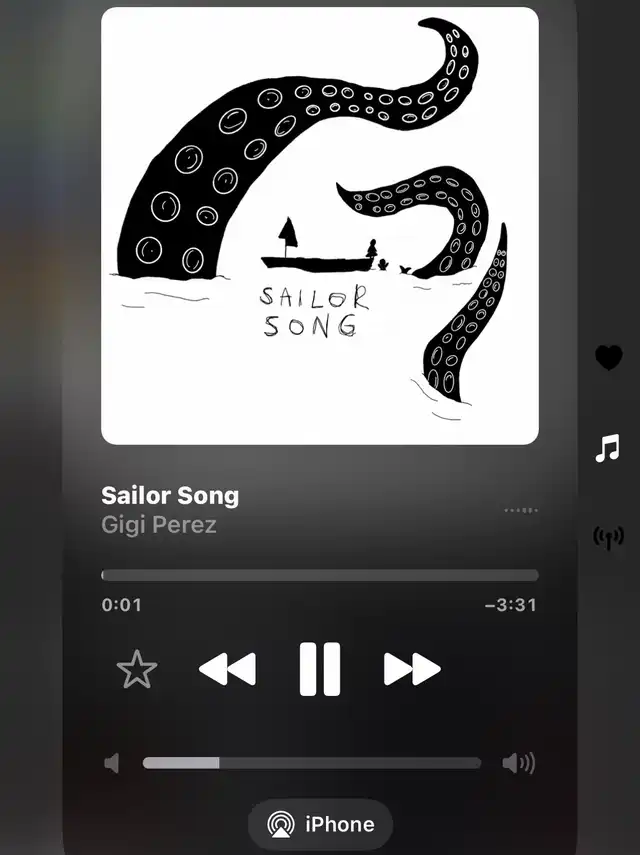Viewport: 640px width, 855px height.
Task: Open Sailor Song album artwork
Action: pos(320,225)
